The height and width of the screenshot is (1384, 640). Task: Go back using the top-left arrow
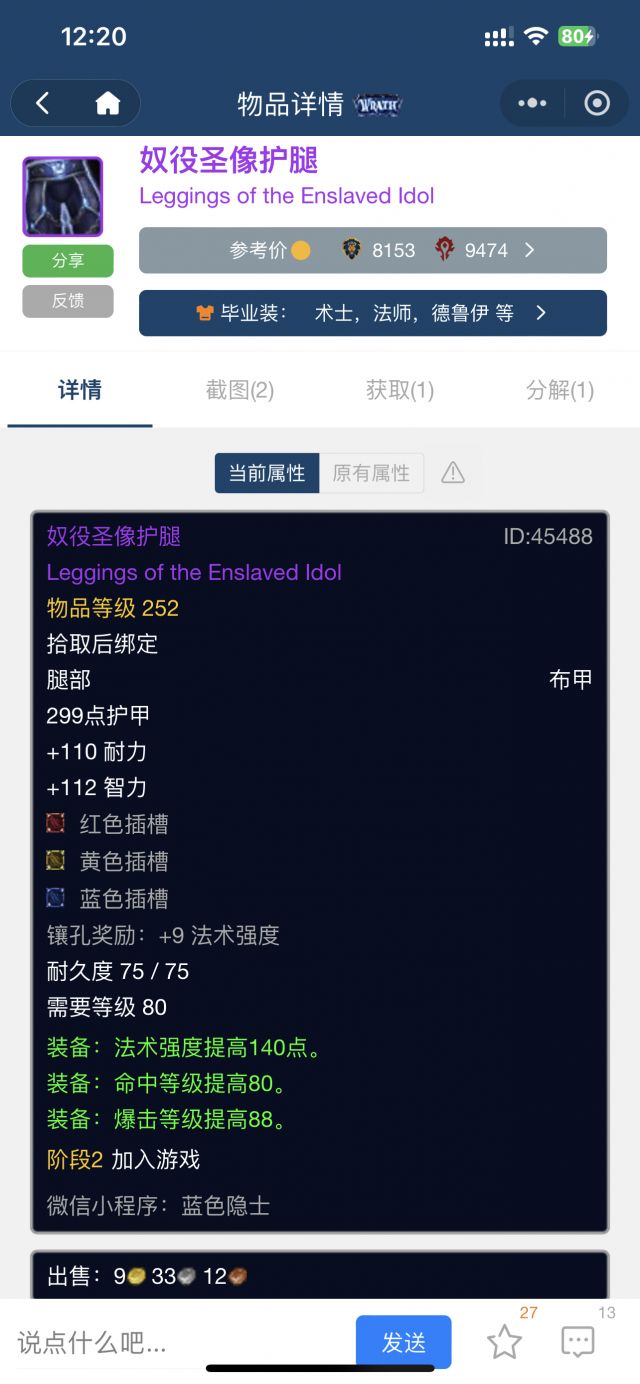pos(42,103)
